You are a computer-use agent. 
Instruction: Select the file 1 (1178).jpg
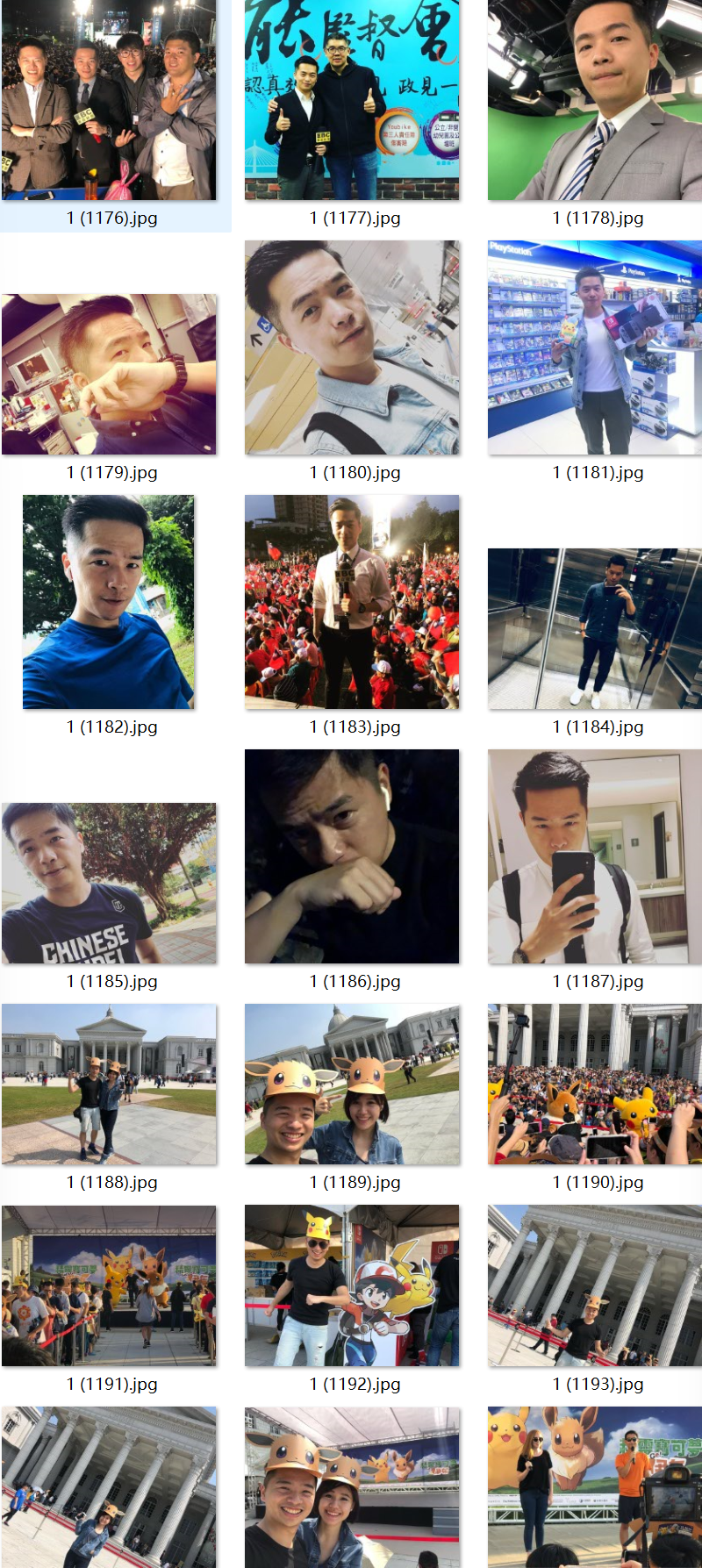pyautogui.click(x=595, y=101)
